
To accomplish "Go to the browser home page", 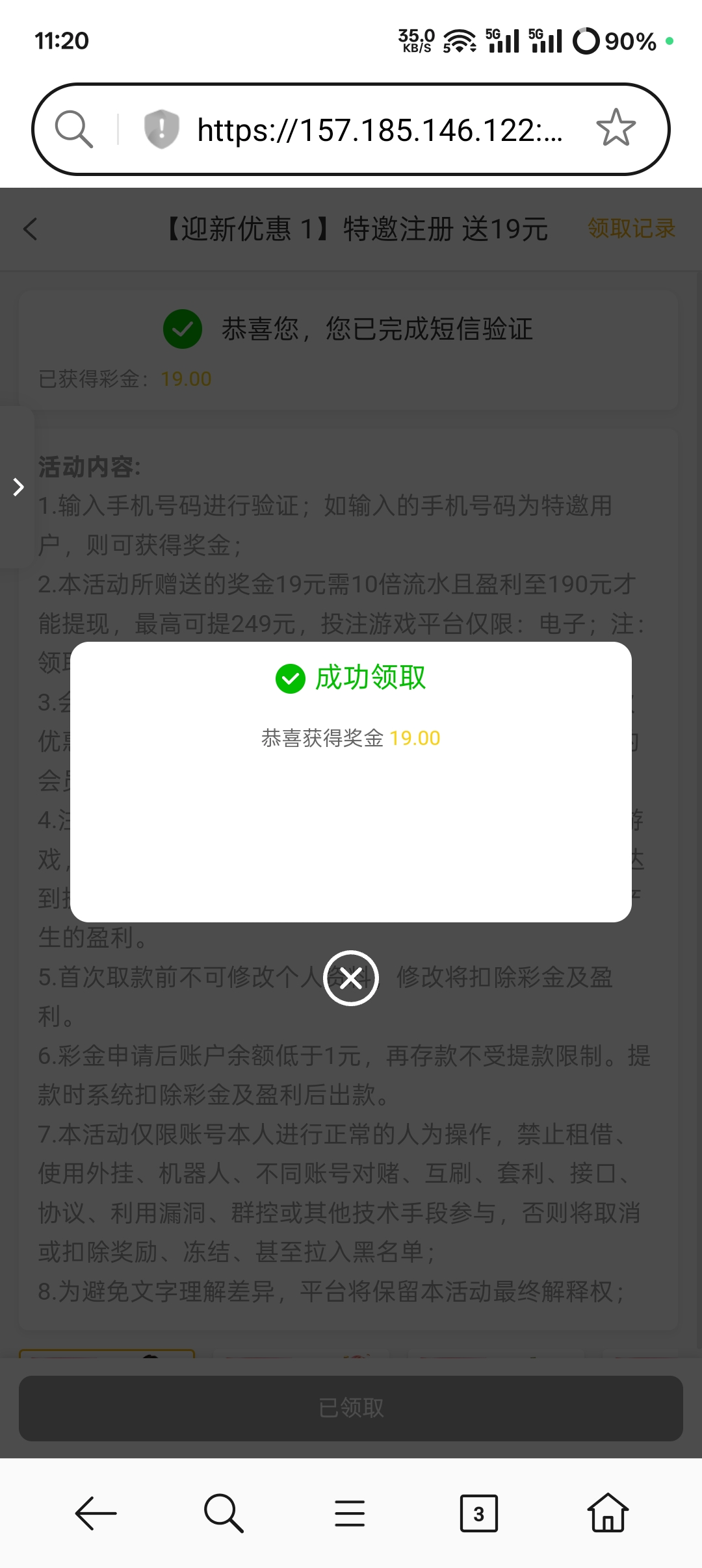I will point(608,1513).
